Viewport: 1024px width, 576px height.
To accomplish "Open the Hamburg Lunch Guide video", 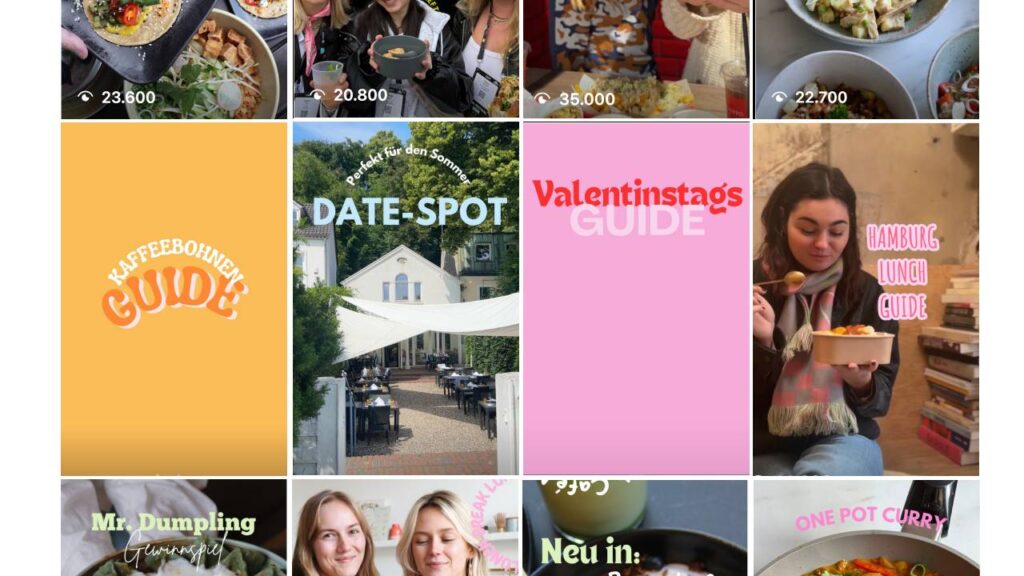I will pyautogui.click(x=866, y=298).
